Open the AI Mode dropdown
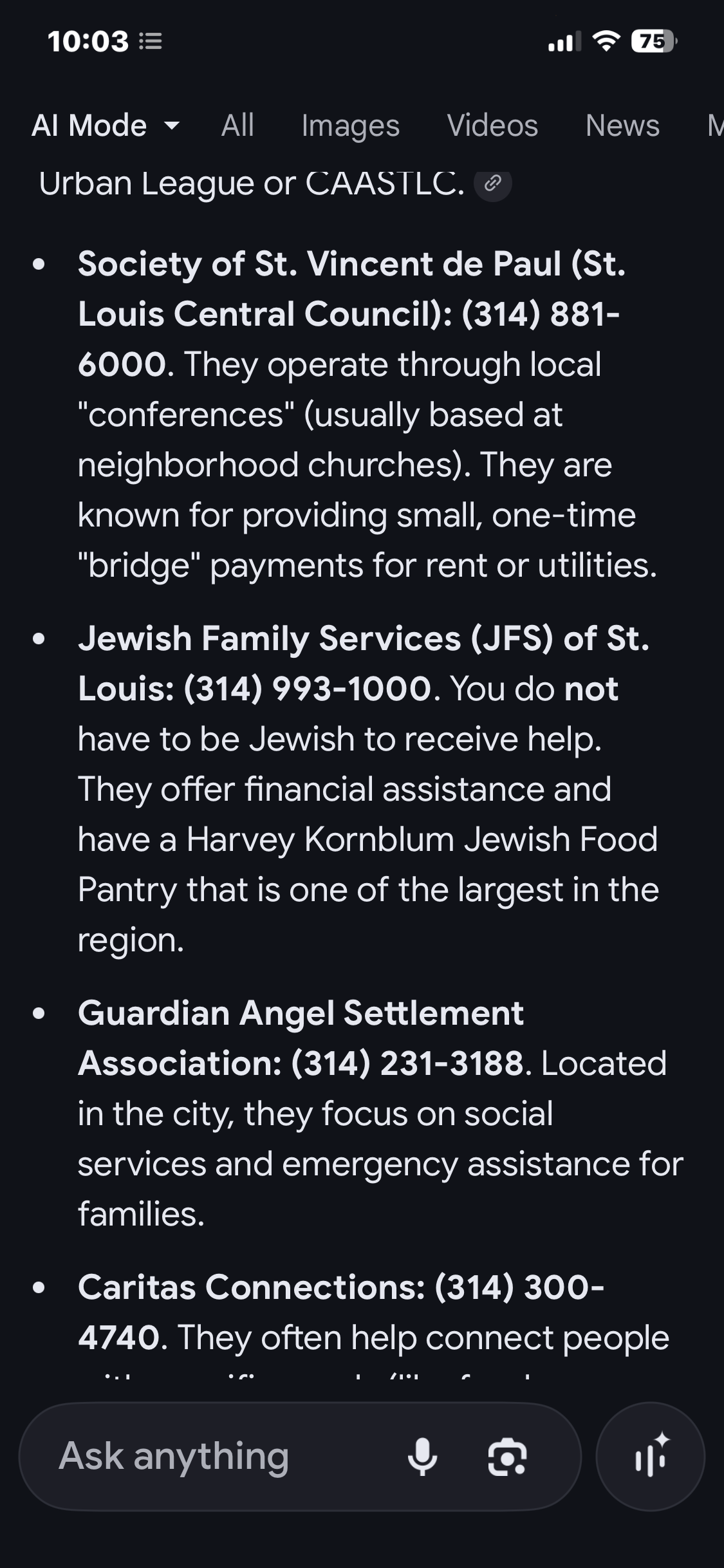724x1568 pixels. (x=106, y=126)
